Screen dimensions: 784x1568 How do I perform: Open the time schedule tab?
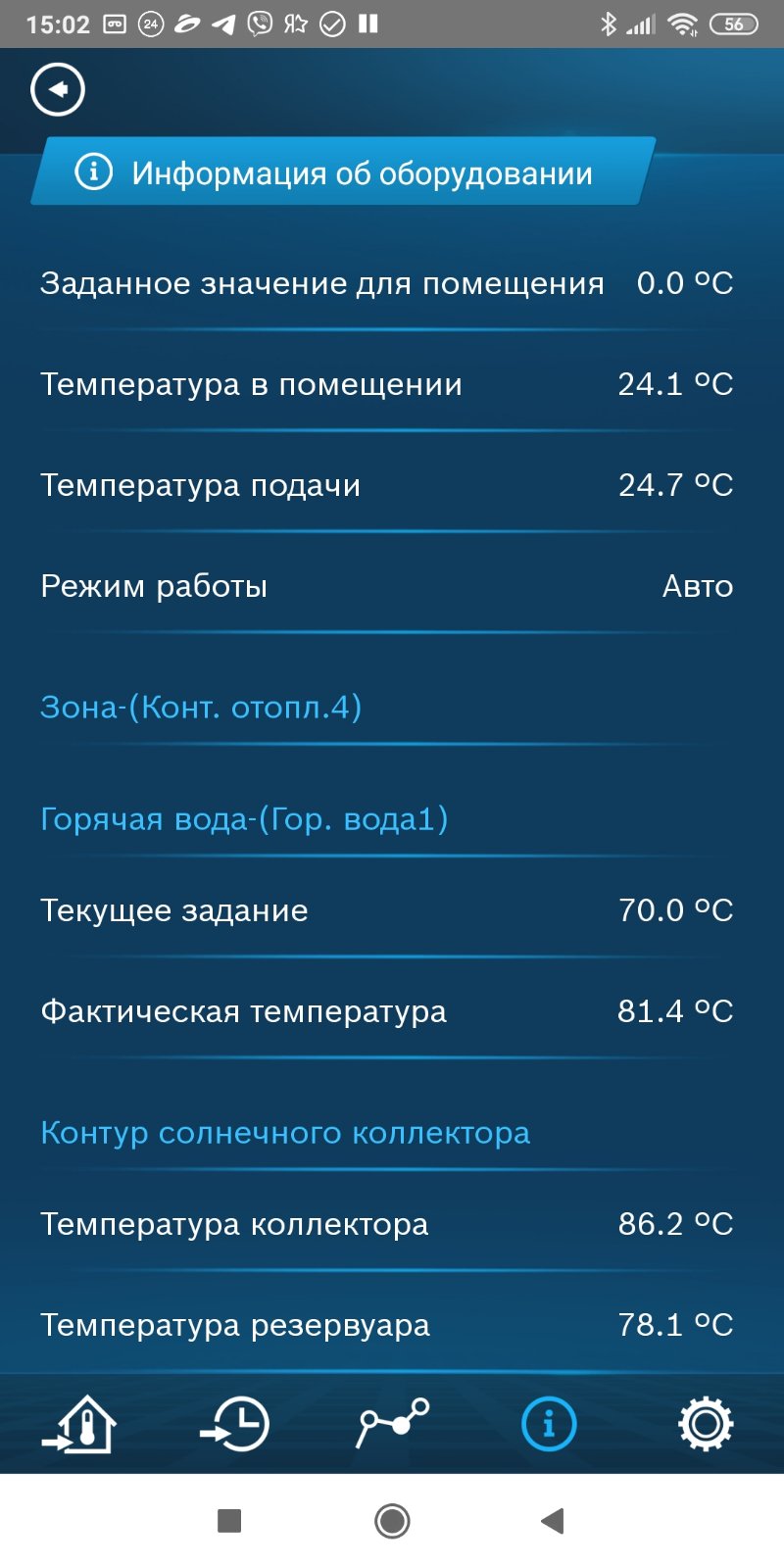235,1424
